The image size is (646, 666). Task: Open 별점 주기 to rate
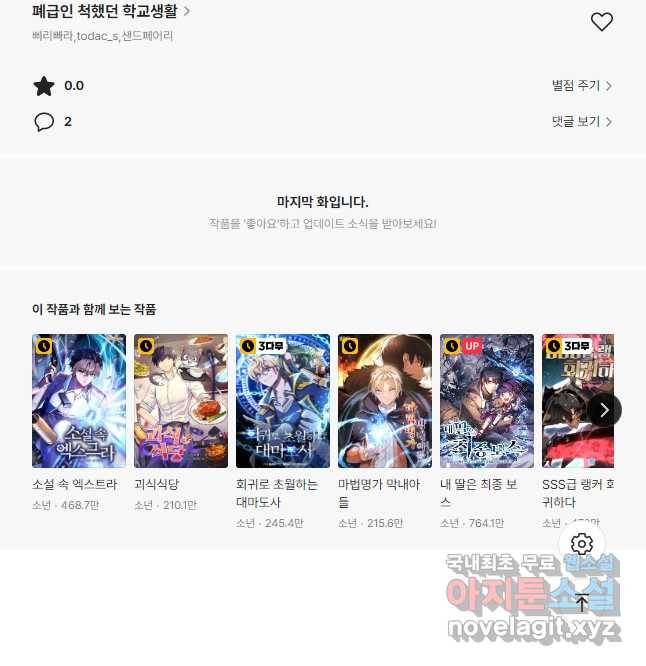click(581, 86)
